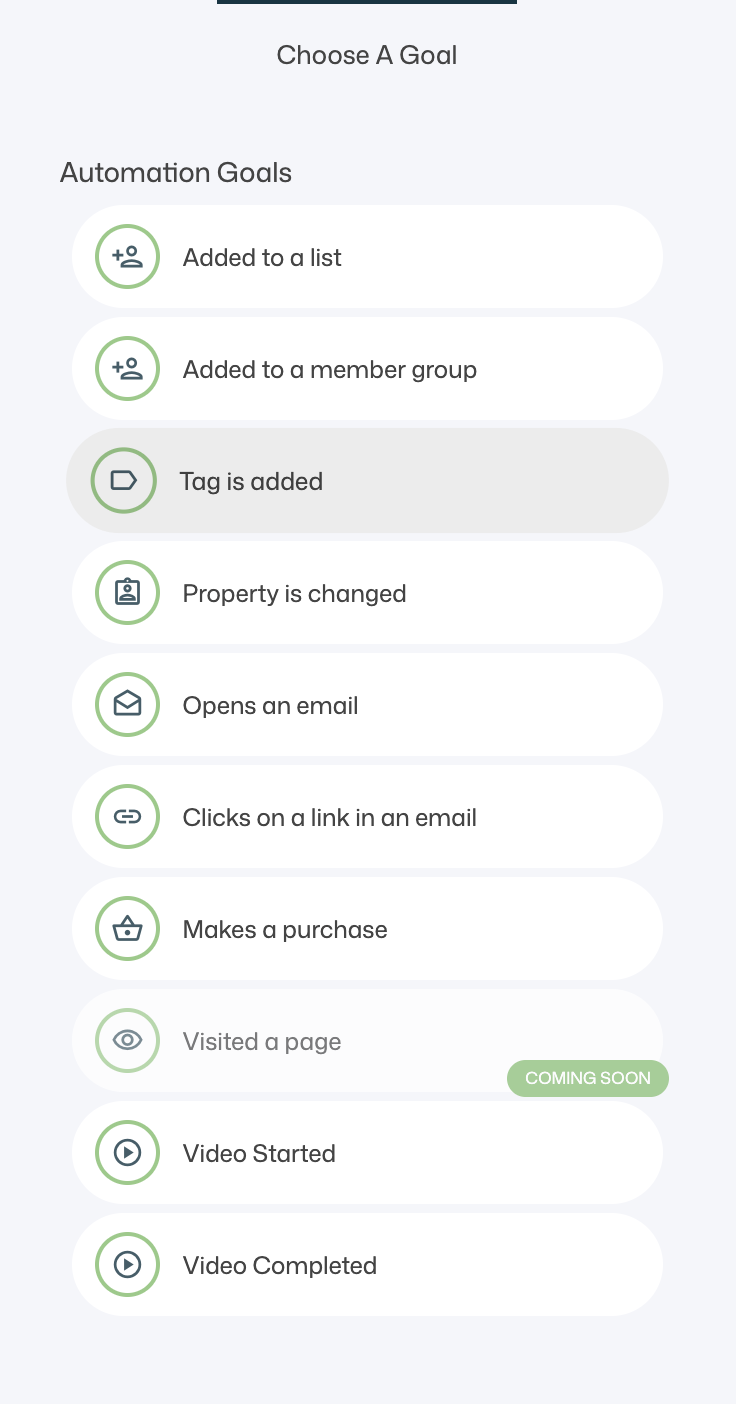Image resolution: width=736 pixels, height=1404 pixels.
Task: Choose the Video Started goal
Action: tap(366, 1154)
